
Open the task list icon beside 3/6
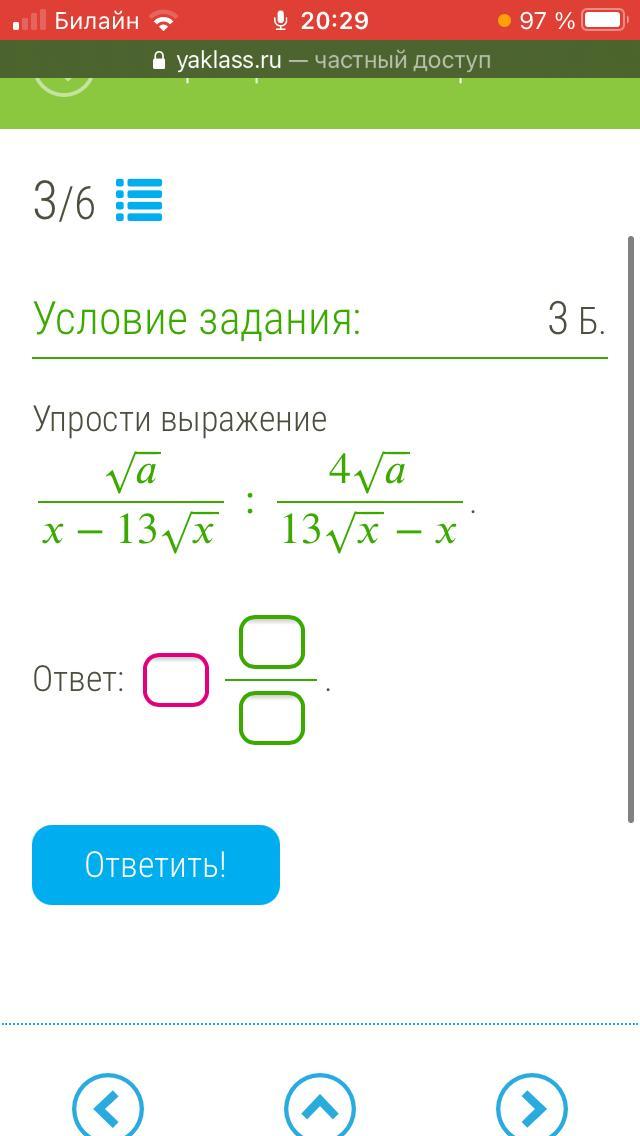coord(139,199)
